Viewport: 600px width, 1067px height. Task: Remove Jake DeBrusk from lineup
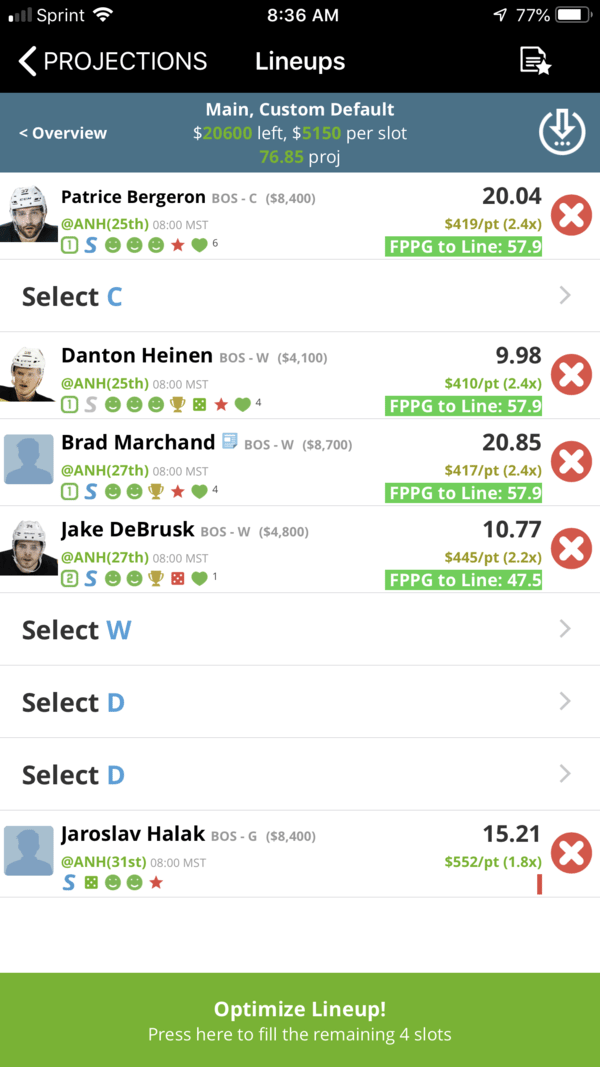pos(571,548)
